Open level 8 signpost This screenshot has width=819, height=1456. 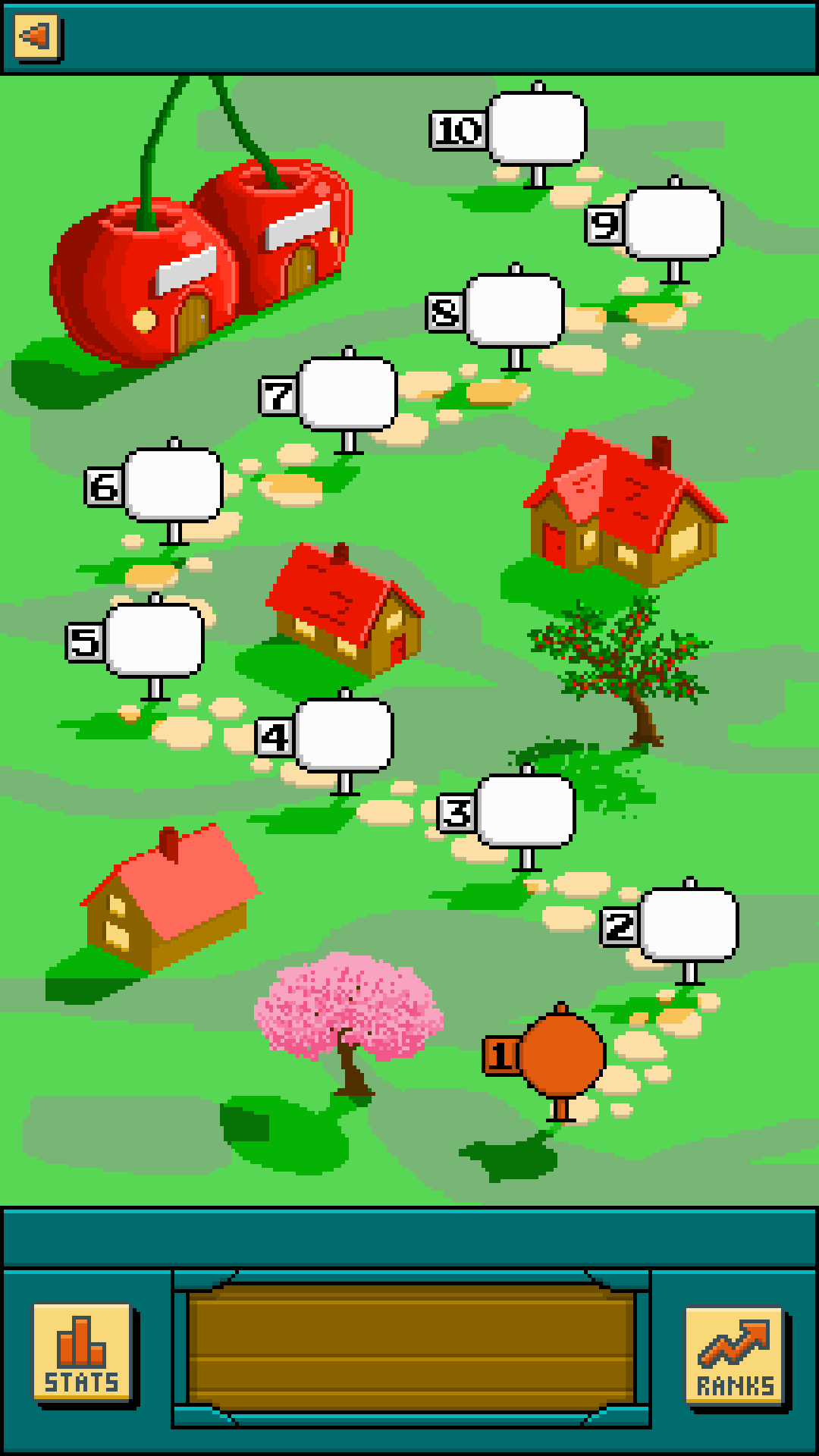pyautogui.click(x=515, y=311)
